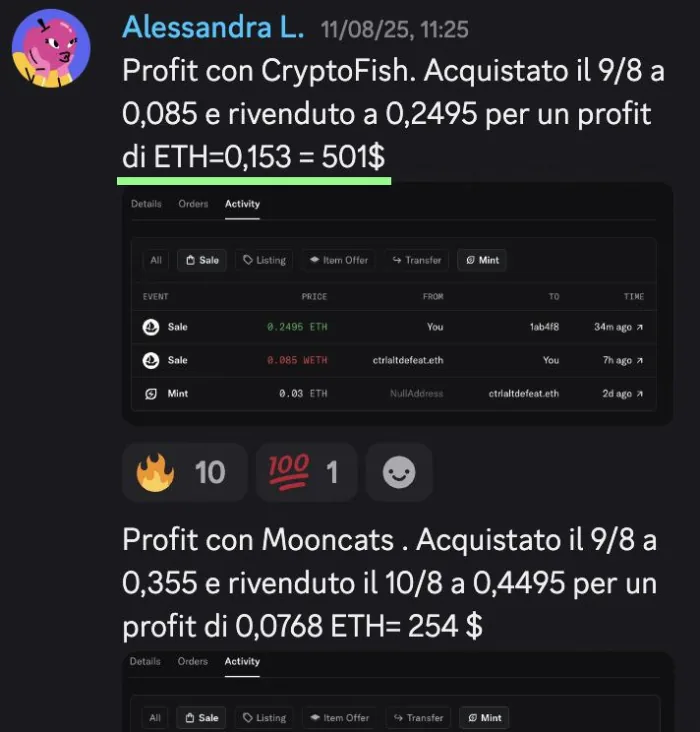The image size is (700, 732).
Task: Open Alessandra L.'s profile avatar
Action: pos(51,49)
